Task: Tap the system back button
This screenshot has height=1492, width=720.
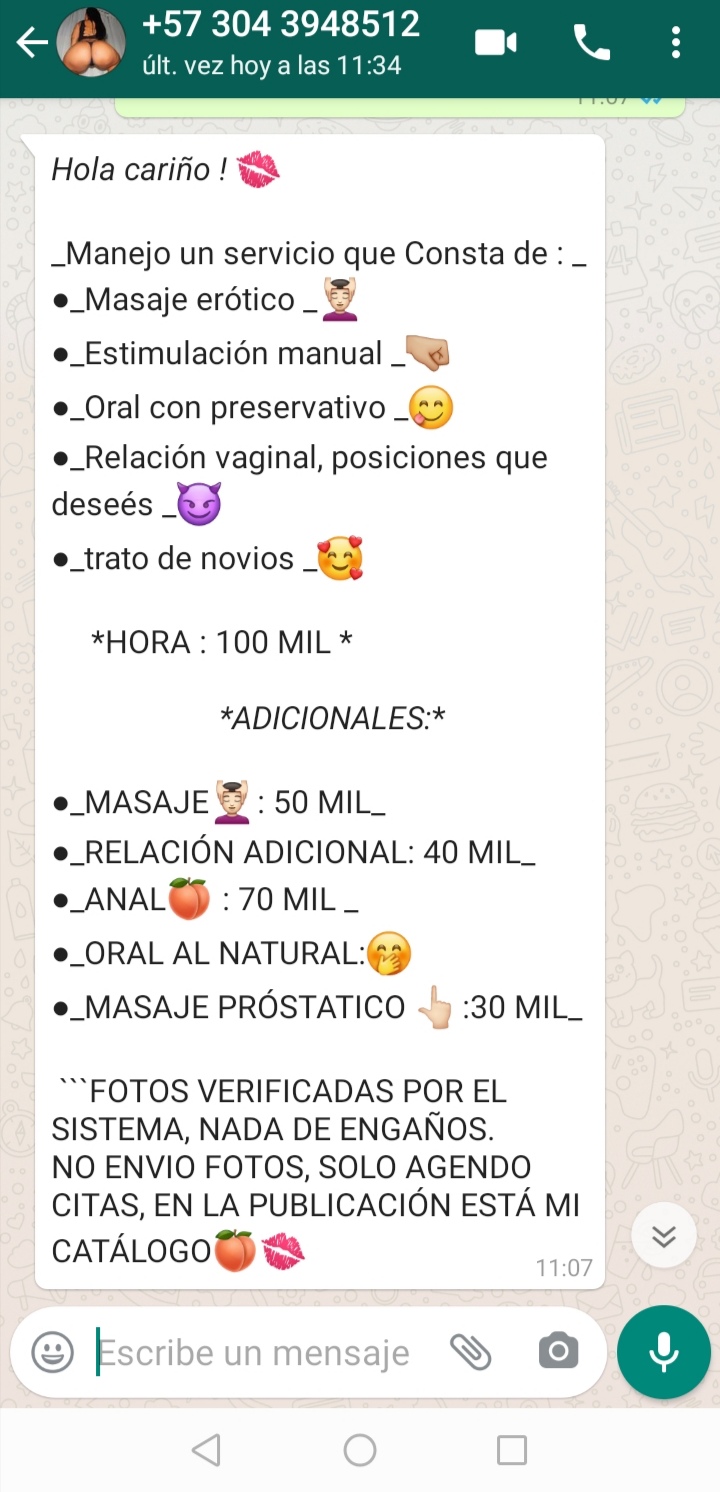Action: tap(206, 1449)
